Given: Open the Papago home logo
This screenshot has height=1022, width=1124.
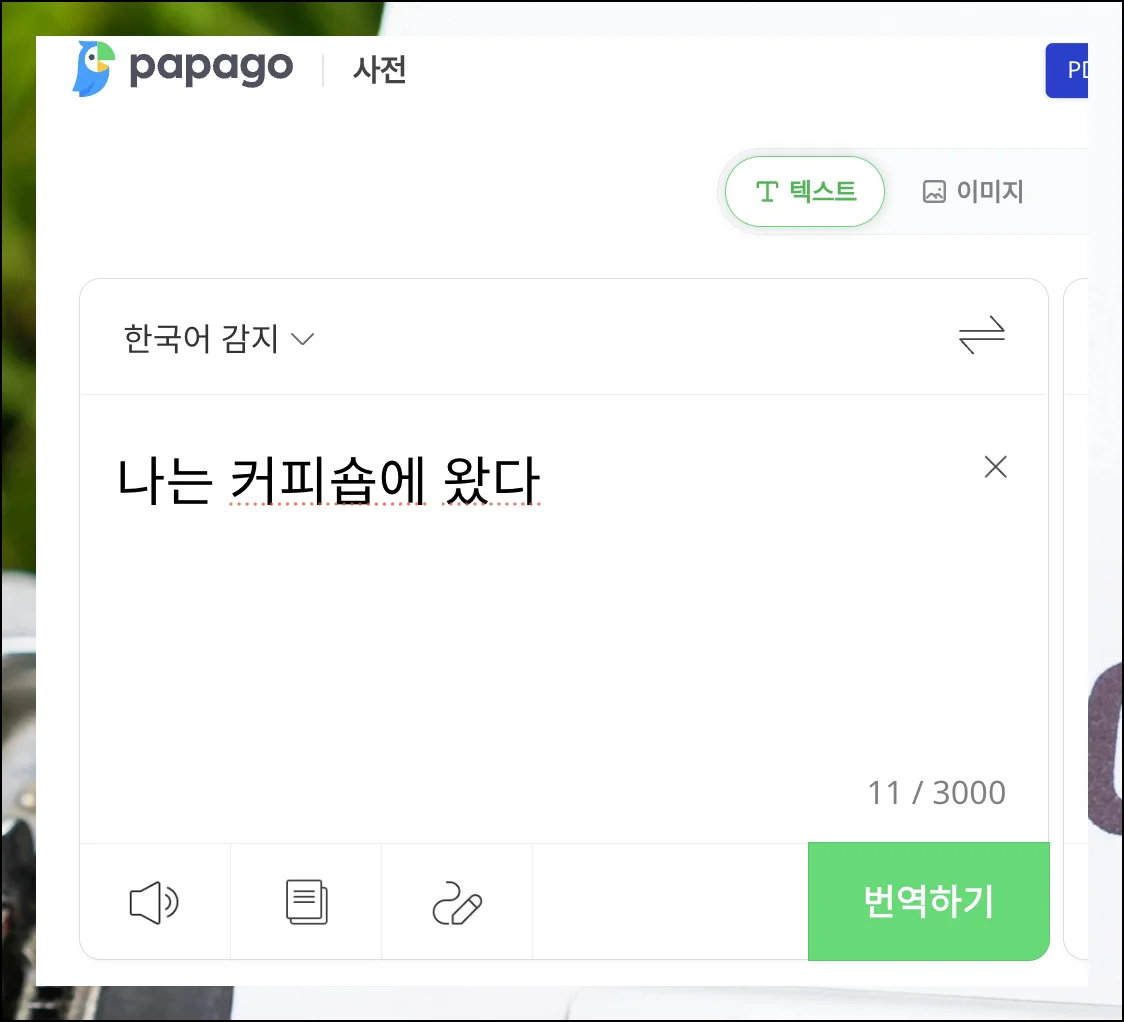Looking at the screenshot, I should click(x=182, y=68).
